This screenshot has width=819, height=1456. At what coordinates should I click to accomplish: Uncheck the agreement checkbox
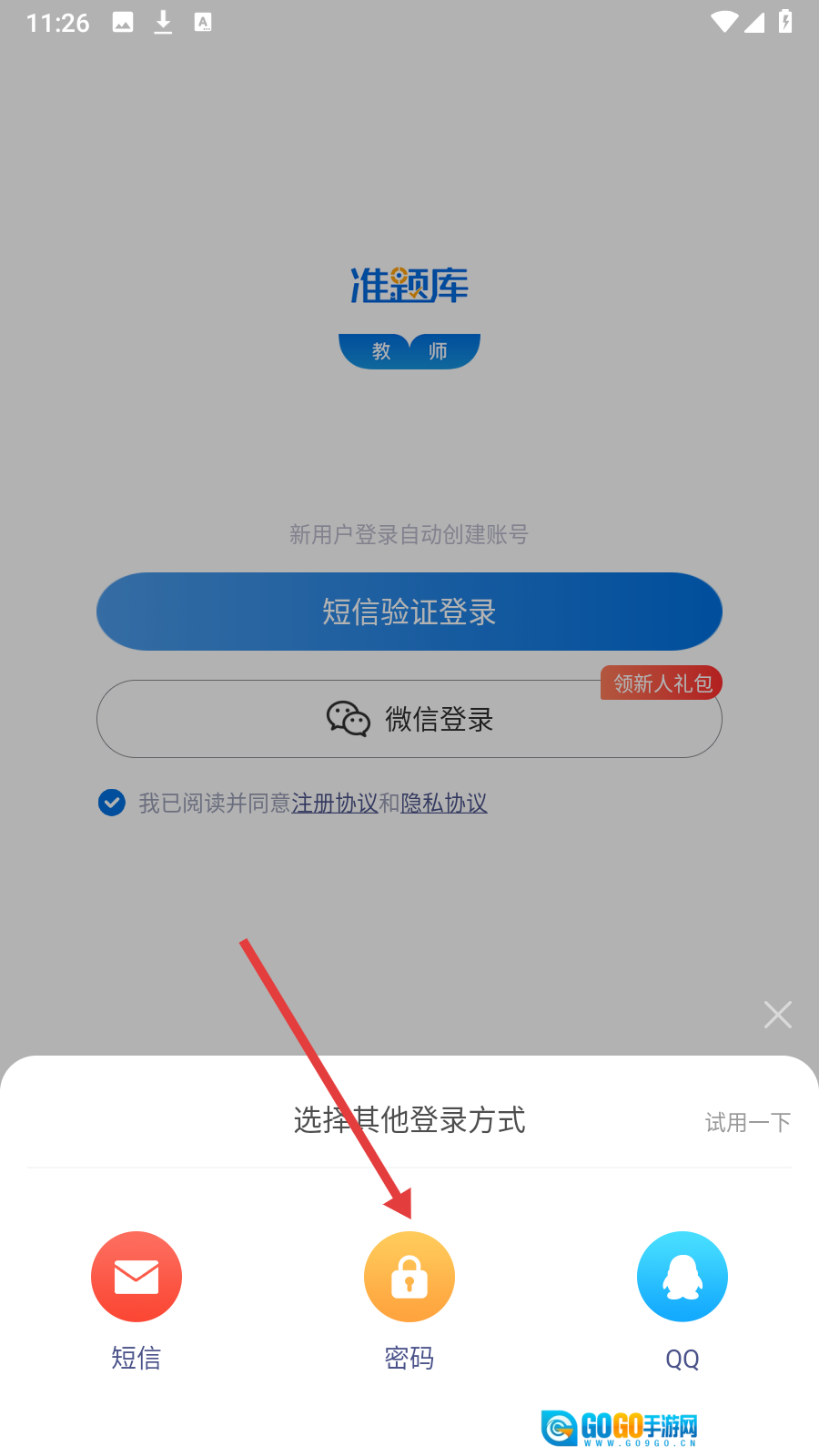[112, 803]
